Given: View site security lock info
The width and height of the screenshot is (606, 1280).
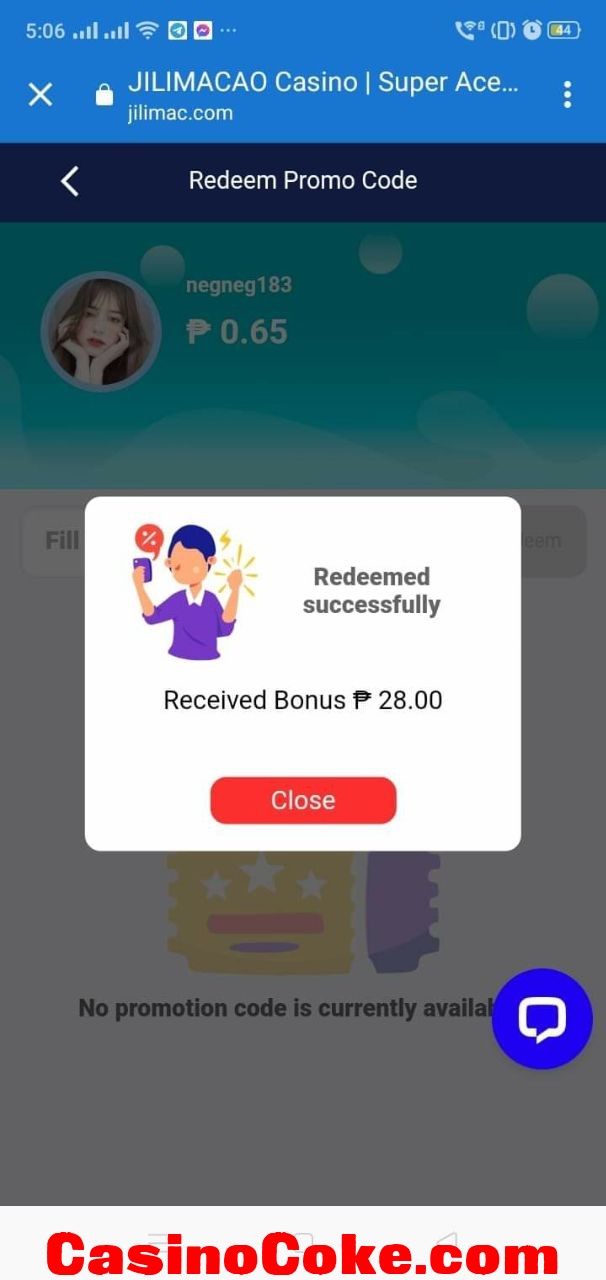Looking at the screenshot, I should click(x=104, y=95).
